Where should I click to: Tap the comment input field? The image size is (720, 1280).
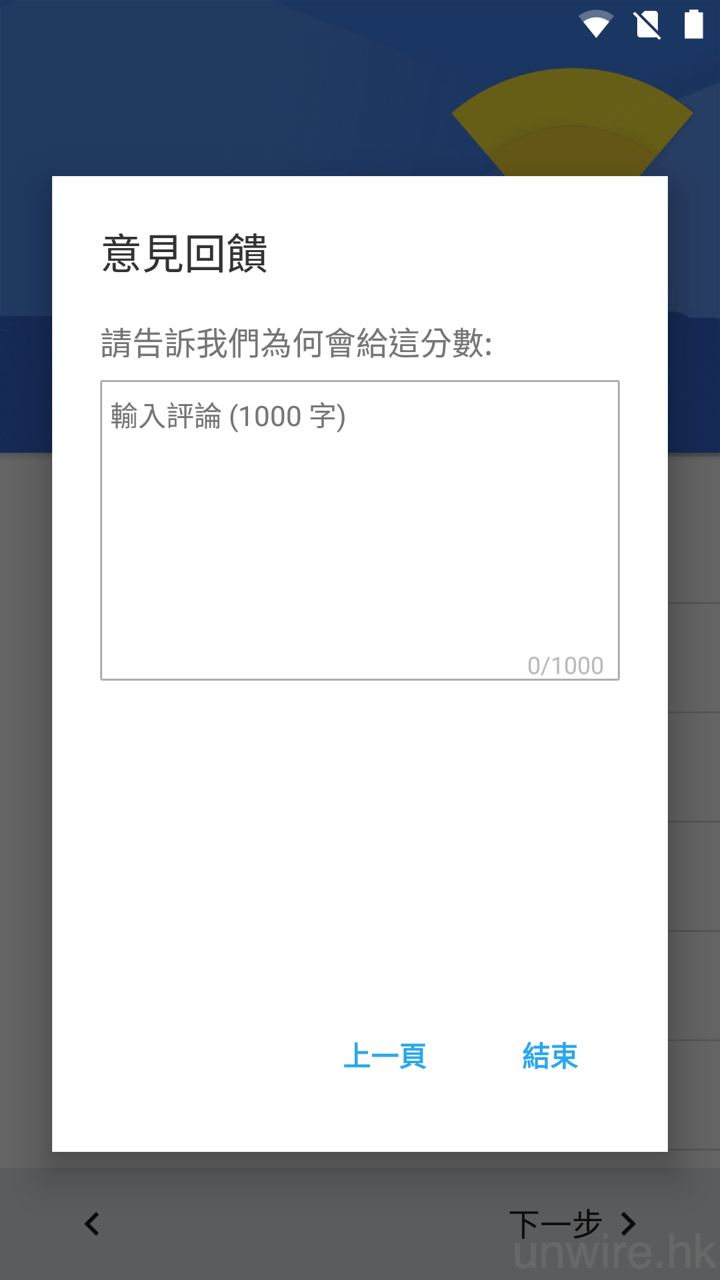(360, 530)
